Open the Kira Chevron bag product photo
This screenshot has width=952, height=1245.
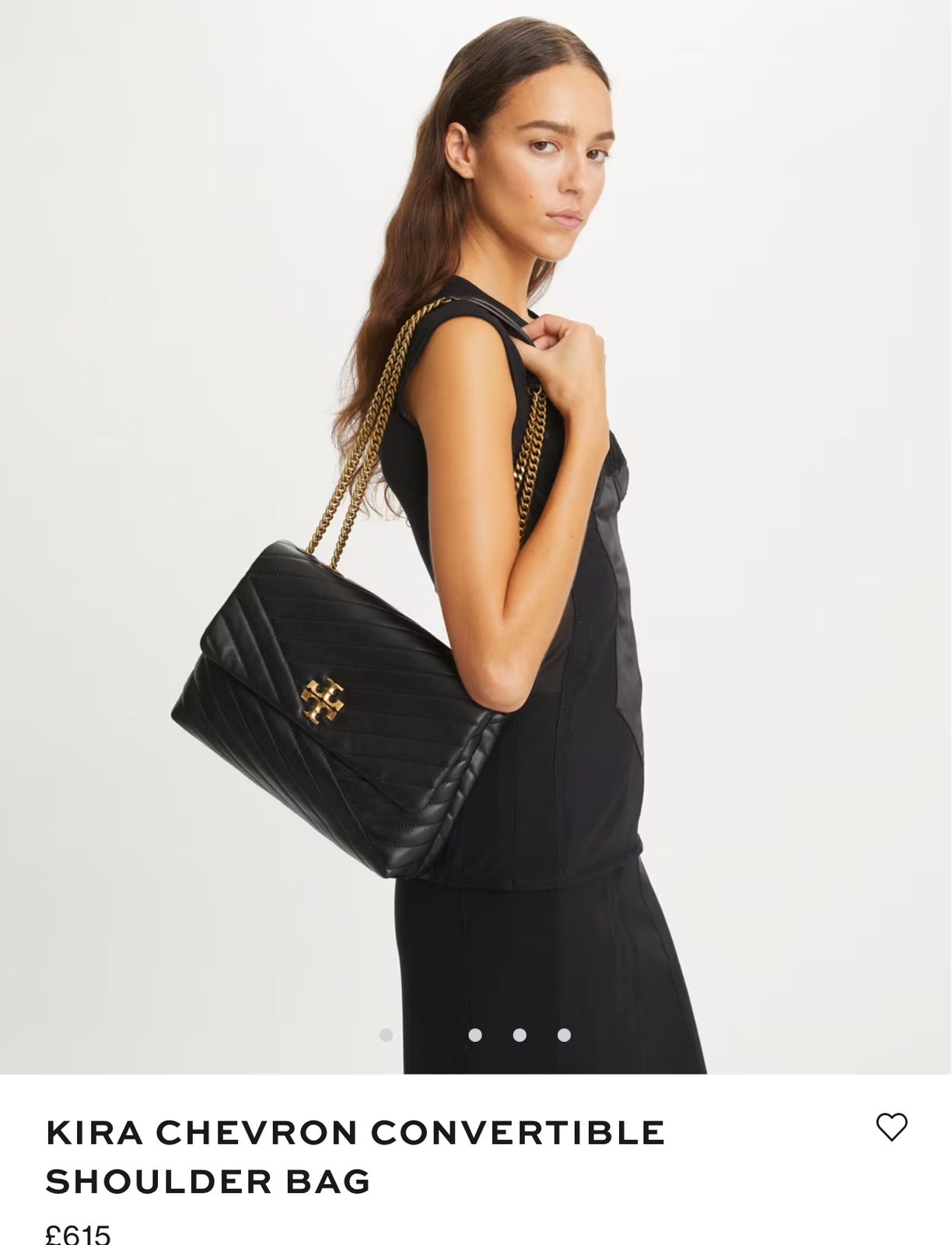(x=474, y=537)
